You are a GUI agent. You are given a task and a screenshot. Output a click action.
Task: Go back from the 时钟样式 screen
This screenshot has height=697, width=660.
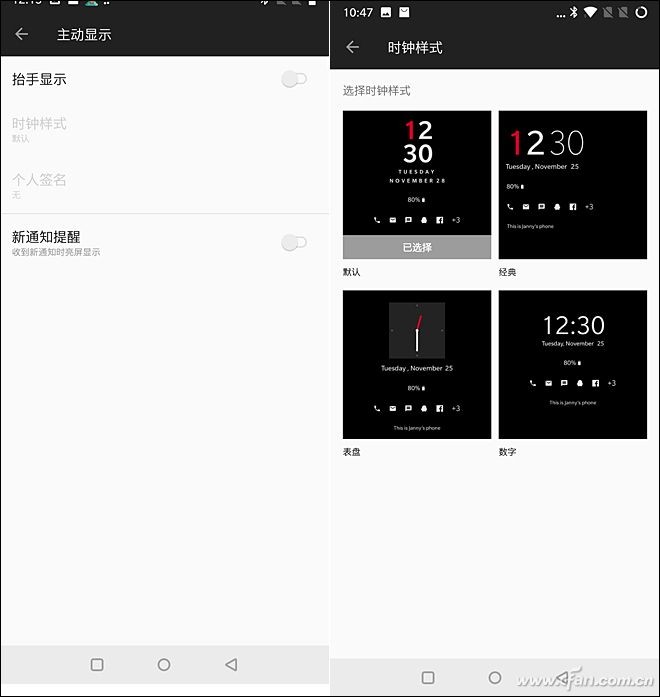click(352, 47)
